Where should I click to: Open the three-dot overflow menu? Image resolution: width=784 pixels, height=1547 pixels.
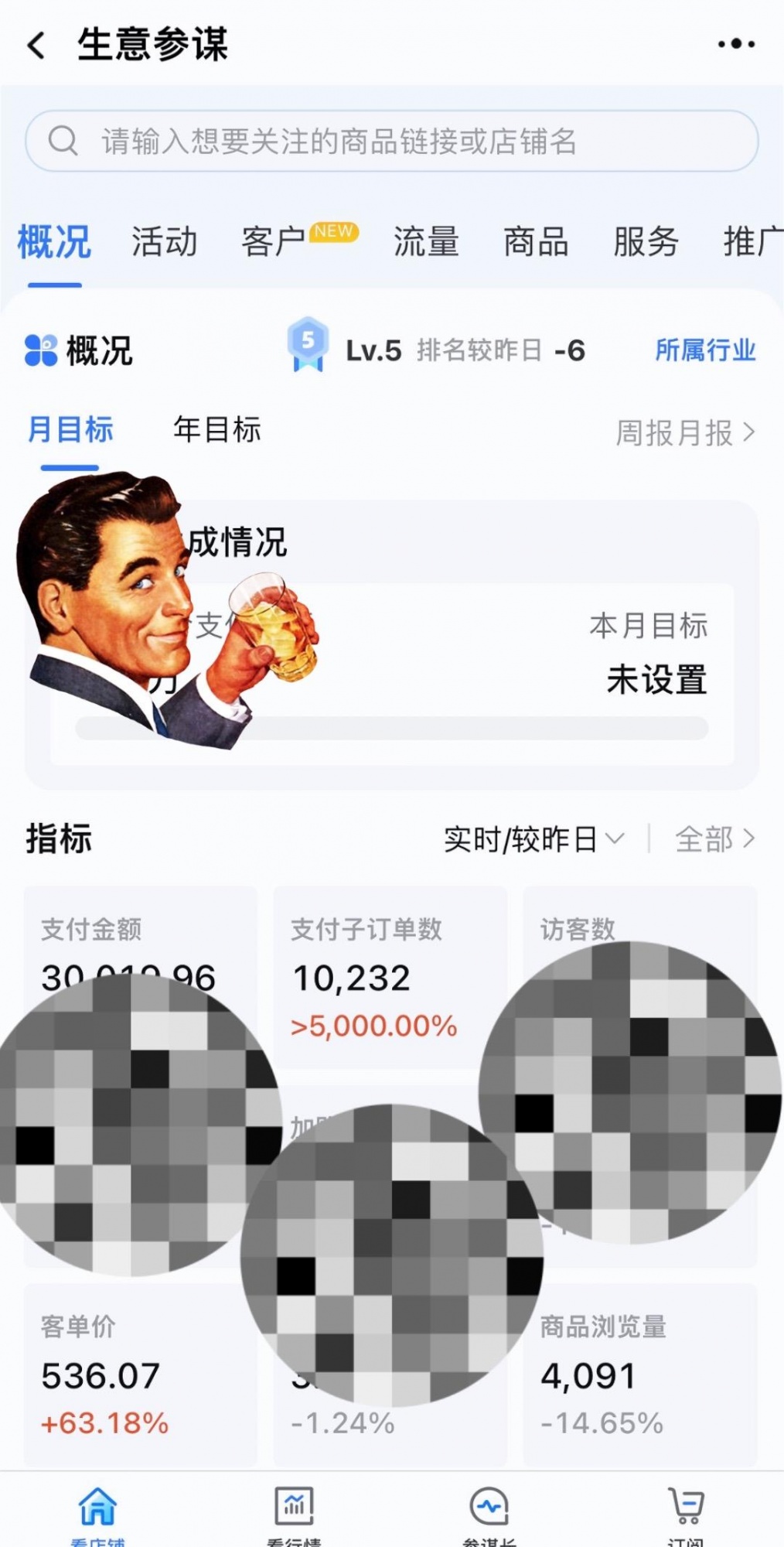[x=735, y=44]
